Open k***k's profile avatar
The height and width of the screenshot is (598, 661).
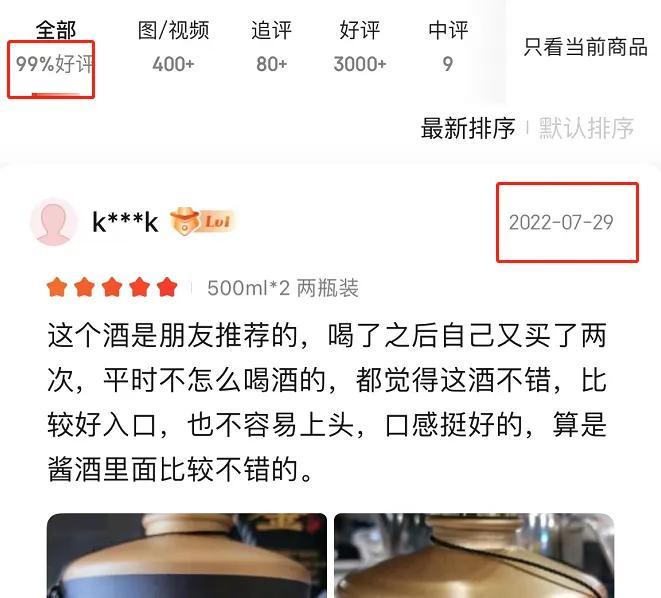click(54, 221)
